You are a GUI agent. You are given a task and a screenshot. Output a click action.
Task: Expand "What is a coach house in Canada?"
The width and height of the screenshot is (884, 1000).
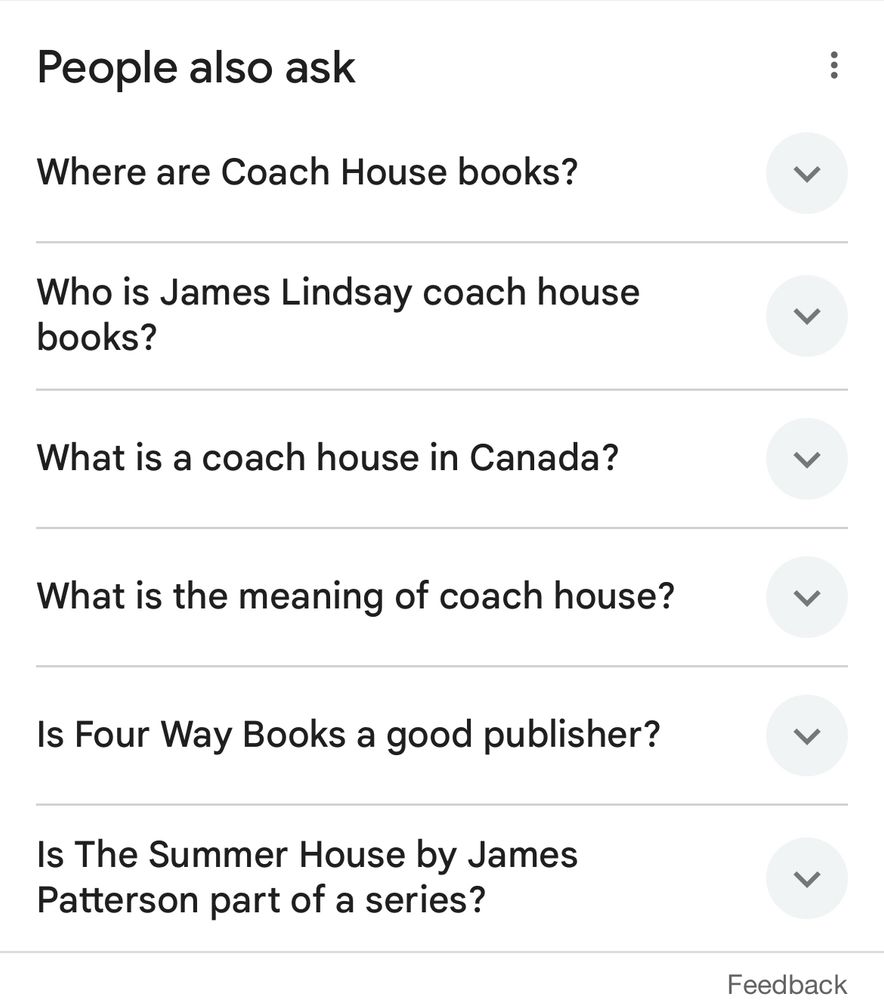(806, 459)
